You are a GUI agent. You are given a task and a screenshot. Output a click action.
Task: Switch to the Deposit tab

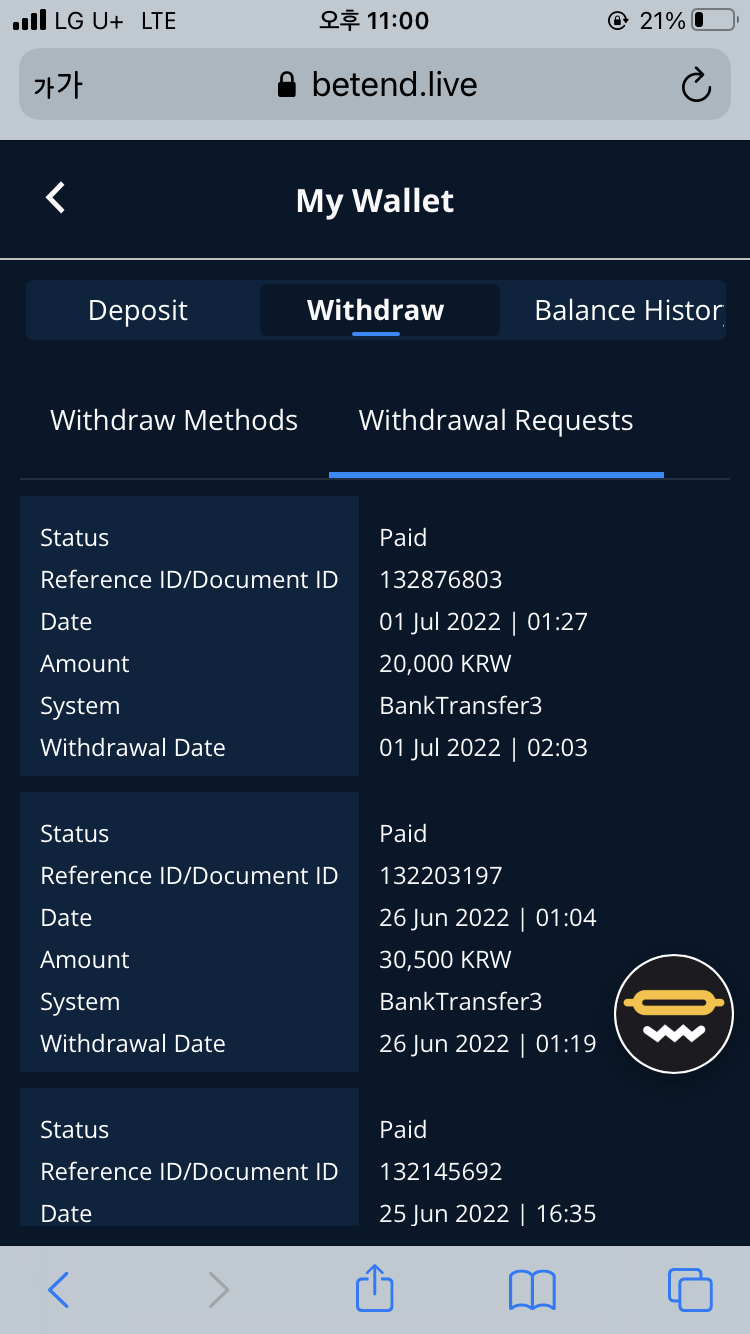pos(138,310)
